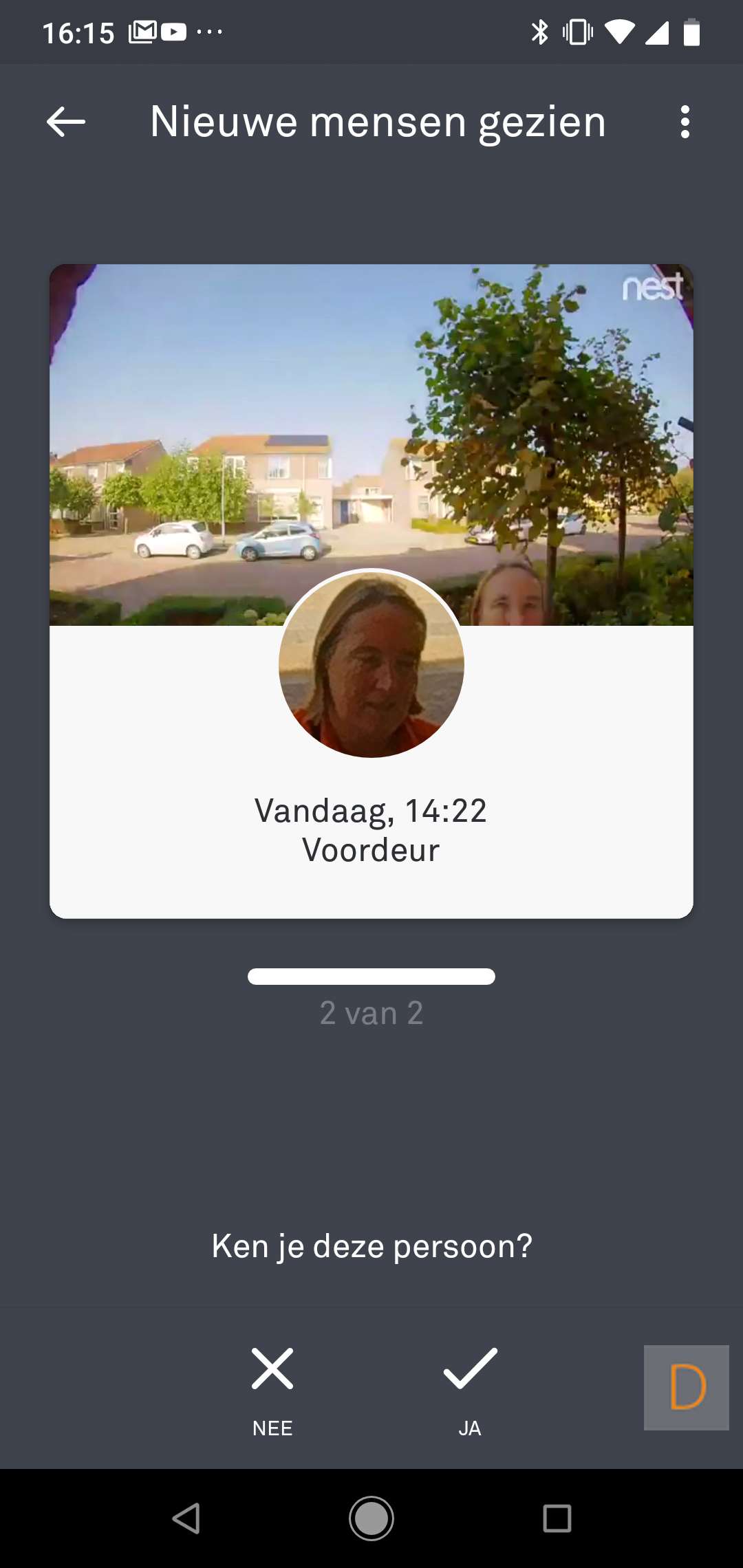The image size is (743, 1568).
Task: Open the recent apps overview
Action: [x=557, y=1518]
